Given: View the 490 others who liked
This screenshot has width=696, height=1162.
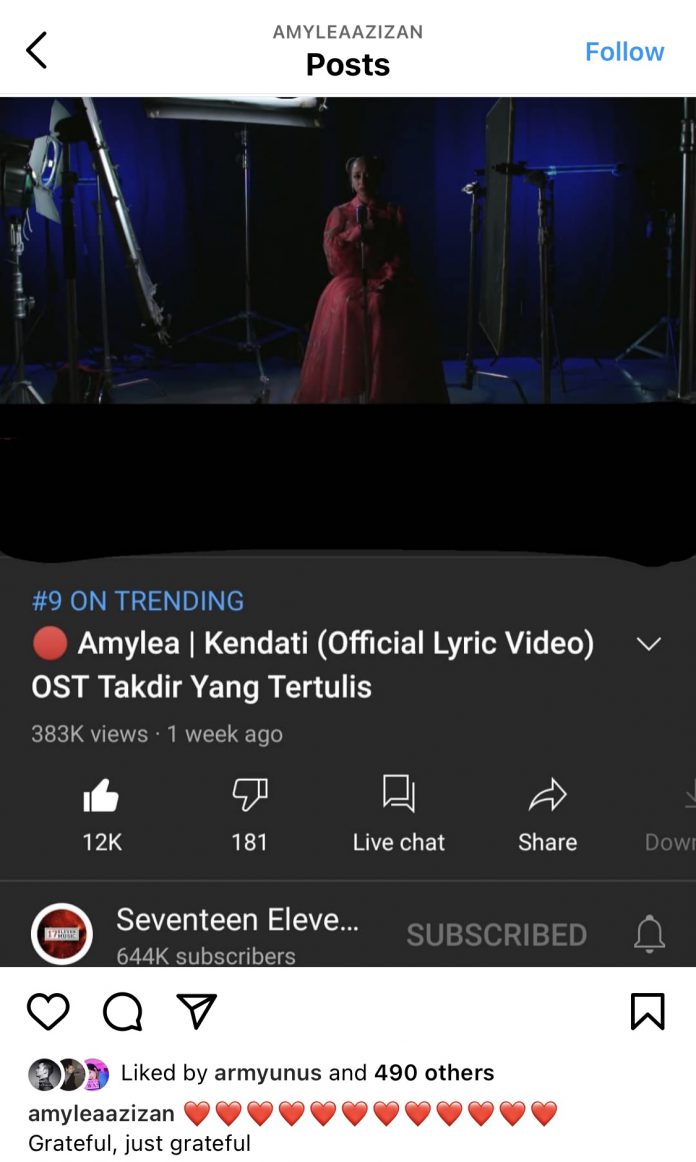Looking at the screenshot, I should point(434,1073).
